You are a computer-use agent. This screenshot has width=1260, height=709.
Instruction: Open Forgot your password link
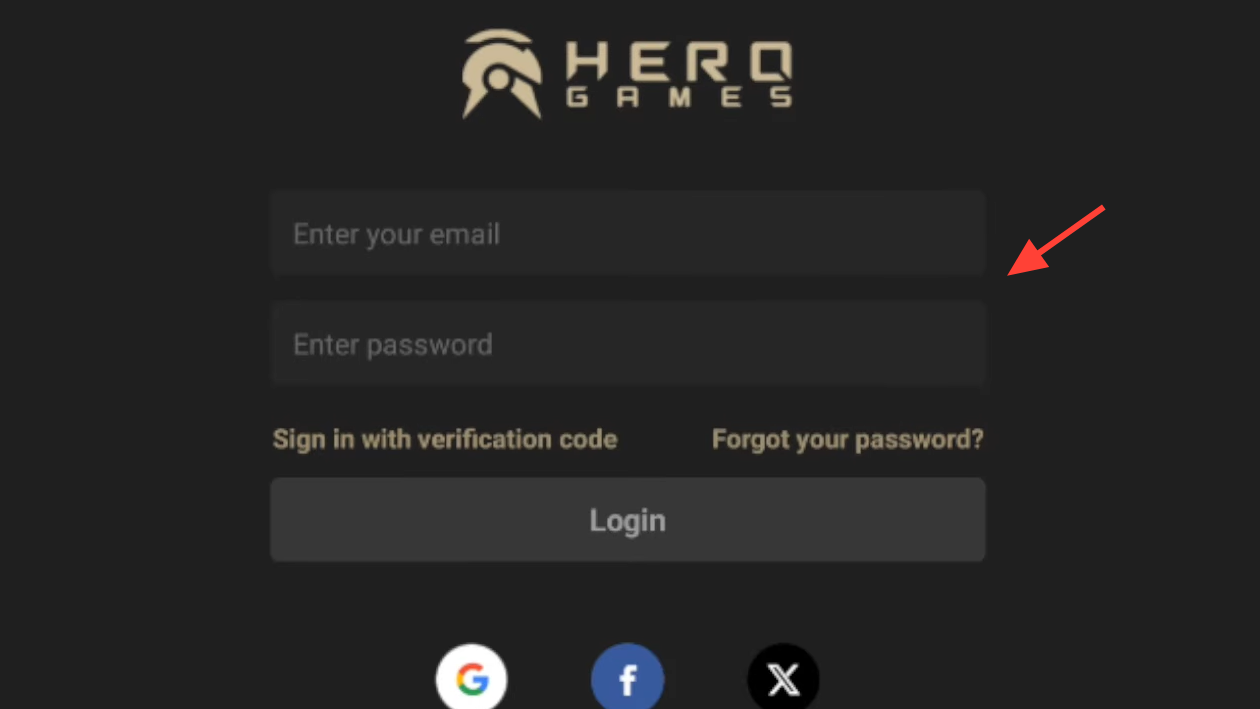pos(847,439)
